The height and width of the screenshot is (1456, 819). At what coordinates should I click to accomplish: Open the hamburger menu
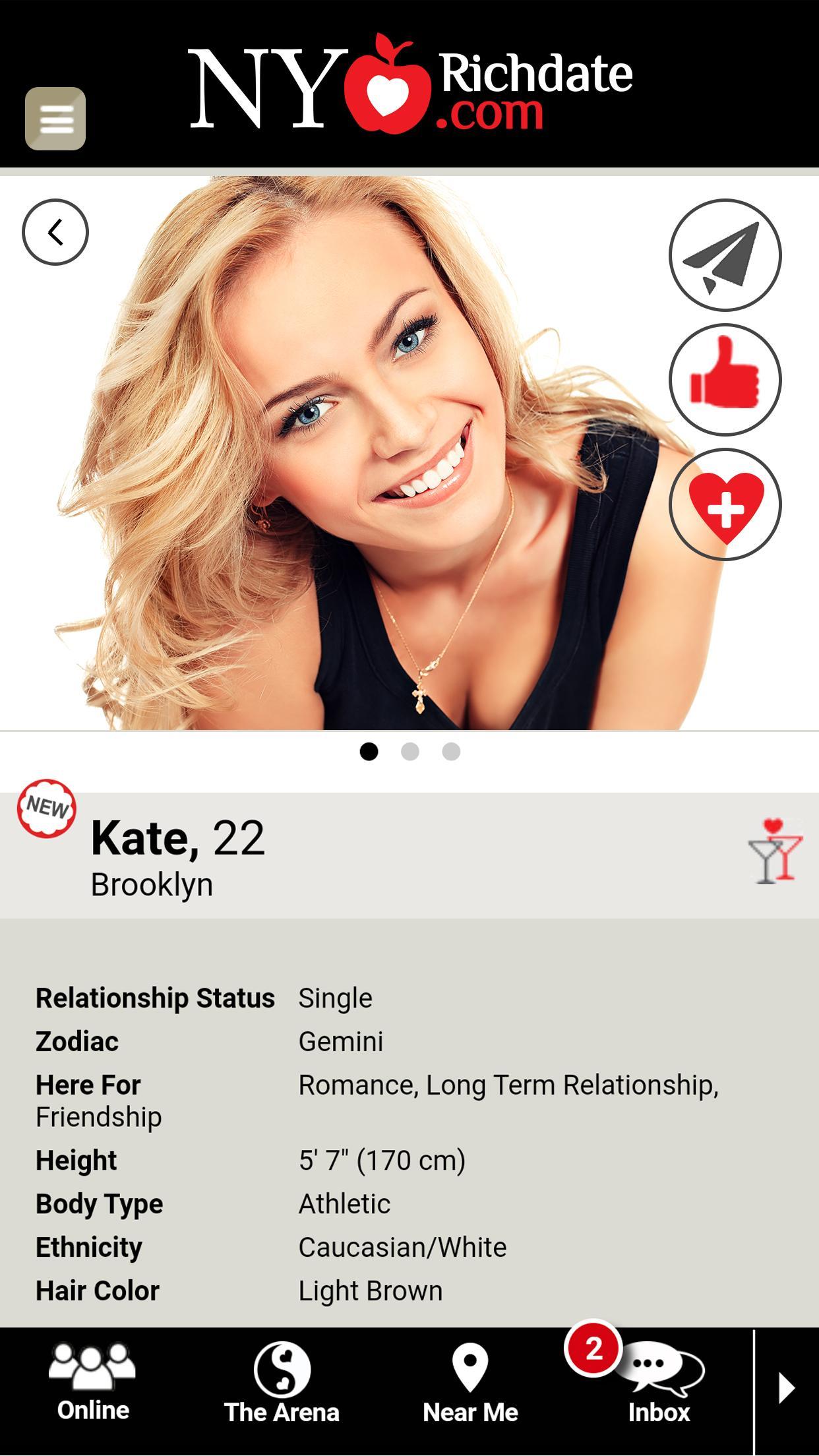coord(55,119)
